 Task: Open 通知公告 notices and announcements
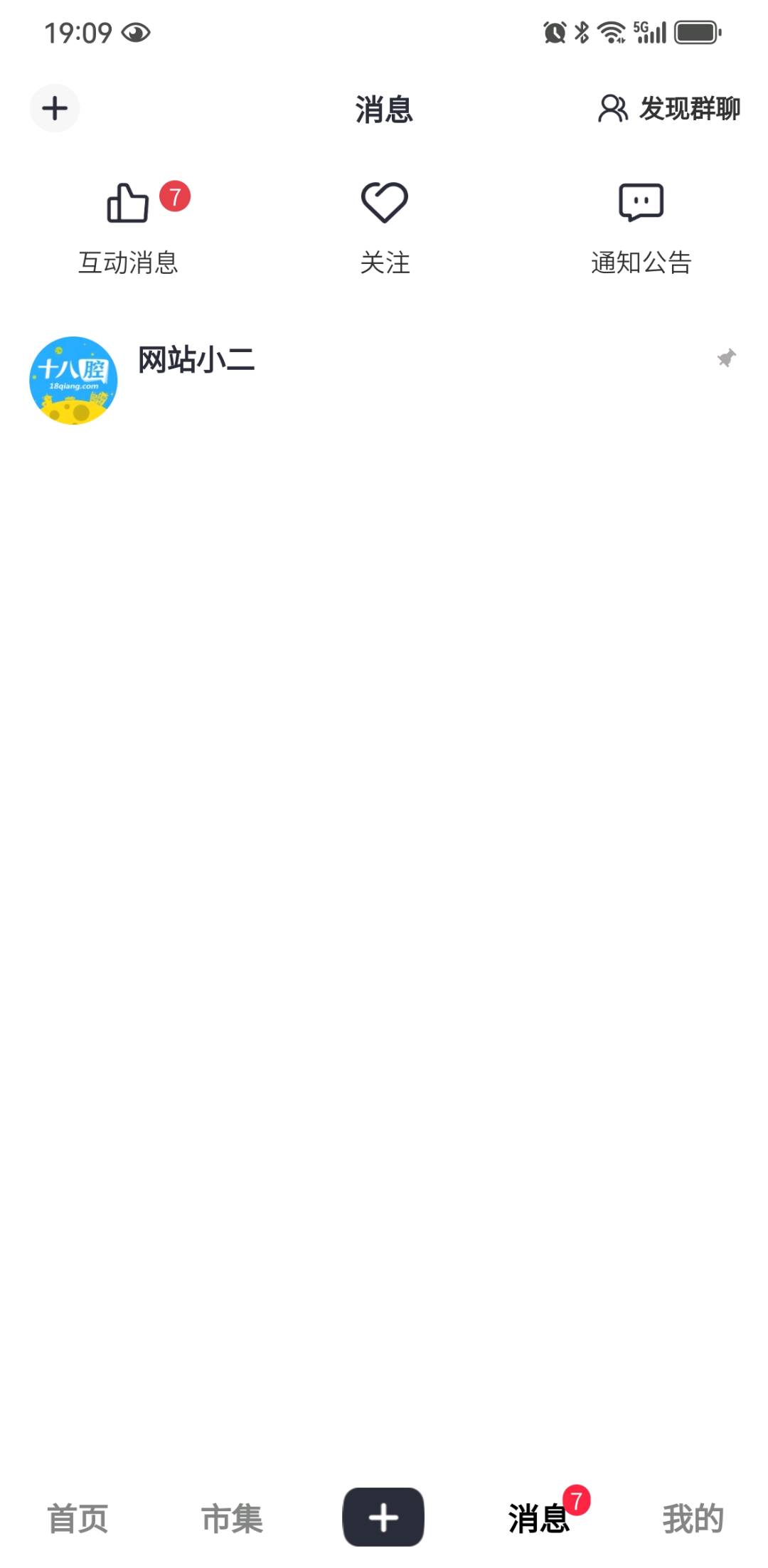tap(641, 228)
